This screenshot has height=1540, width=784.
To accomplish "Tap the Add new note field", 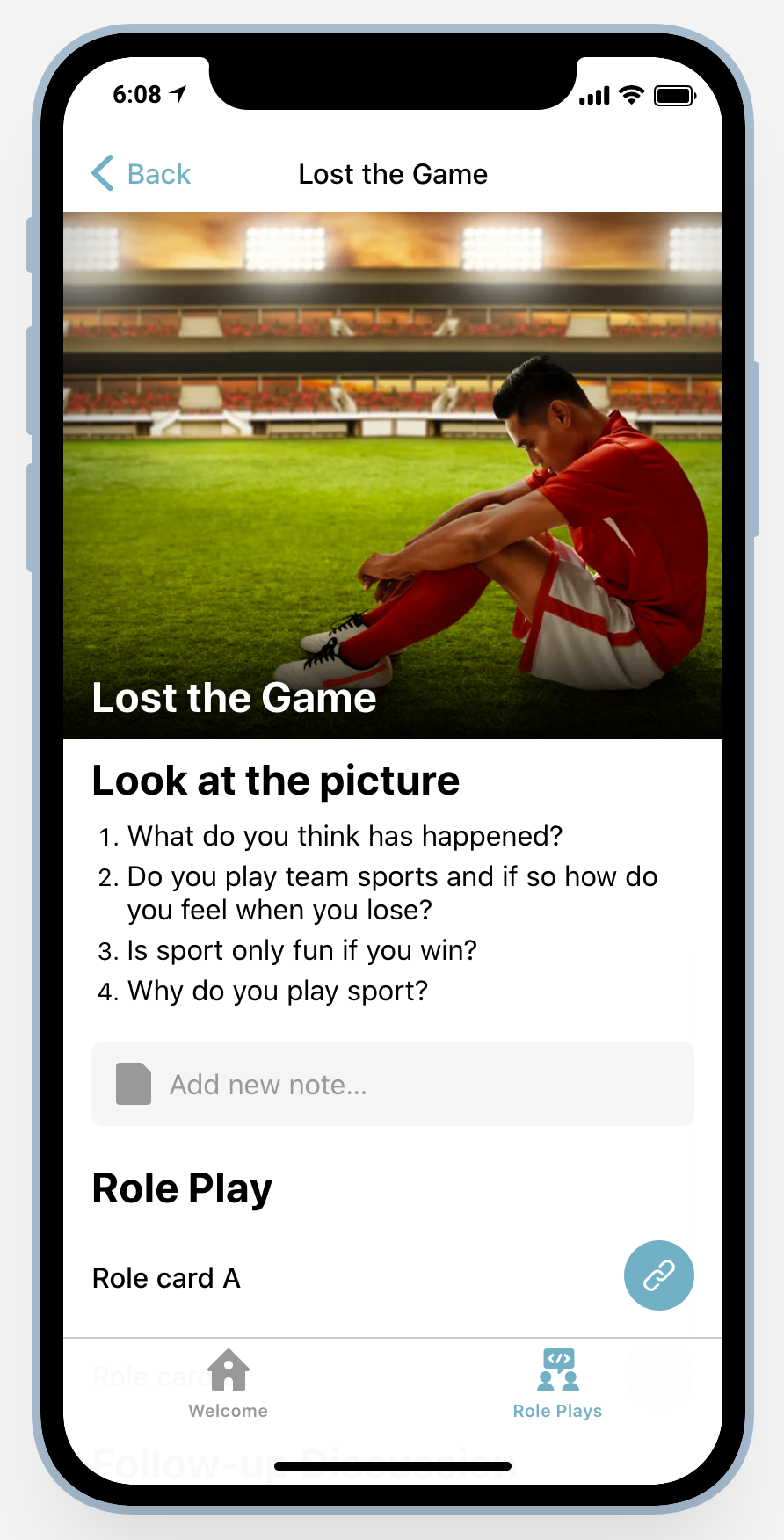I will tap(393, 1084).
